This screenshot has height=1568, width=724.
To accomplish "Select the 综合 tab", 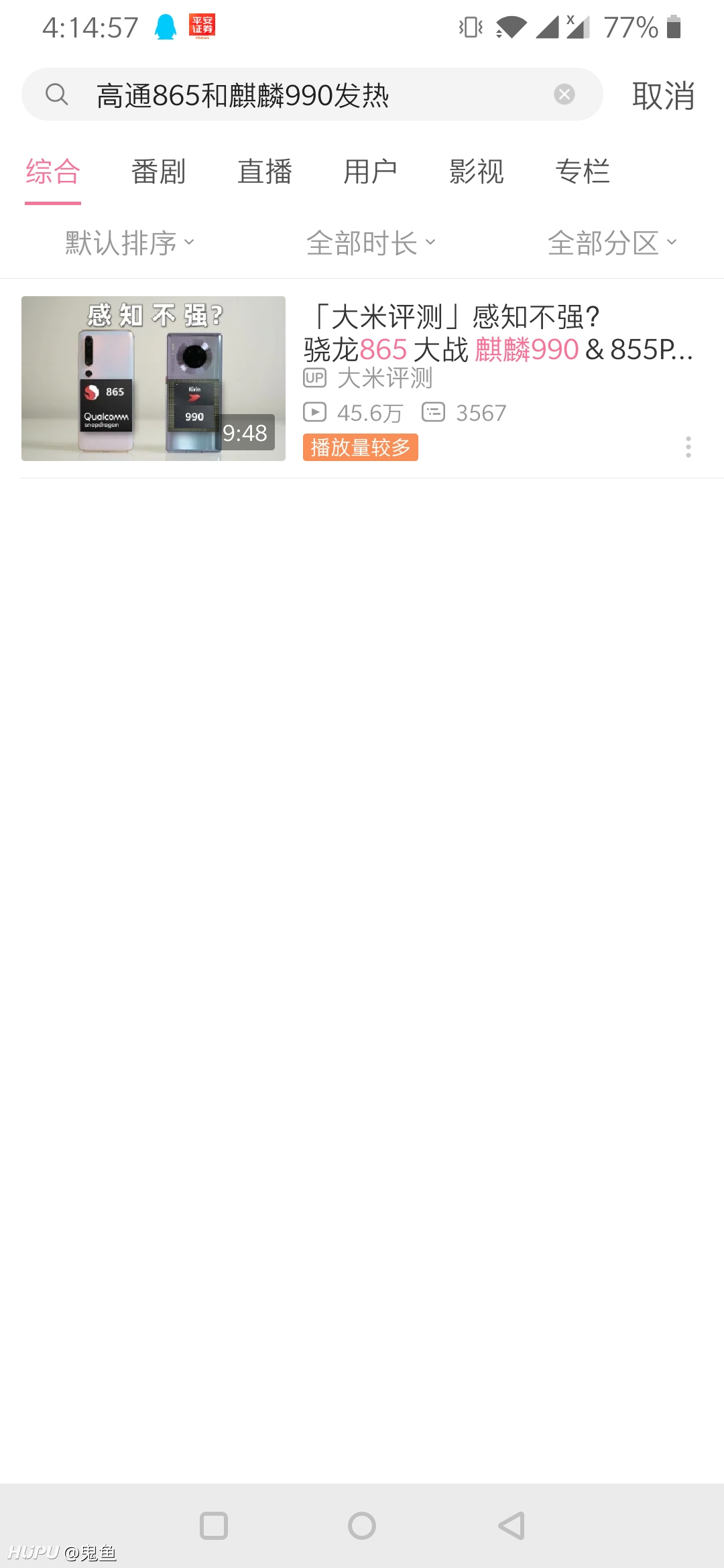I will pyautogui.click(x=53, y=172).
